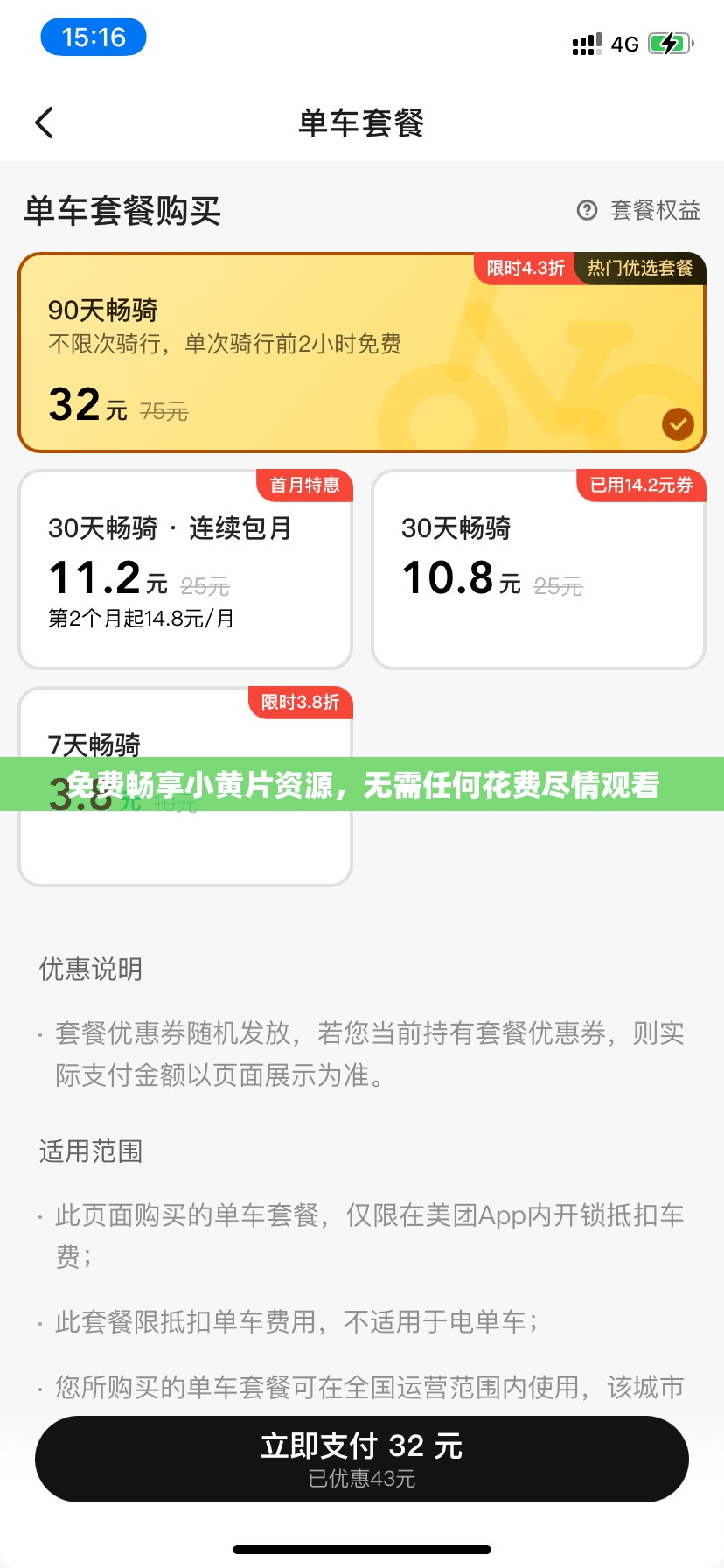Image resolution: width=724 pixels, height=1568 pixels.
Task: Tap the 热门优选套餐 label tab
Action: pyautogui.click(x=641, y=269)
